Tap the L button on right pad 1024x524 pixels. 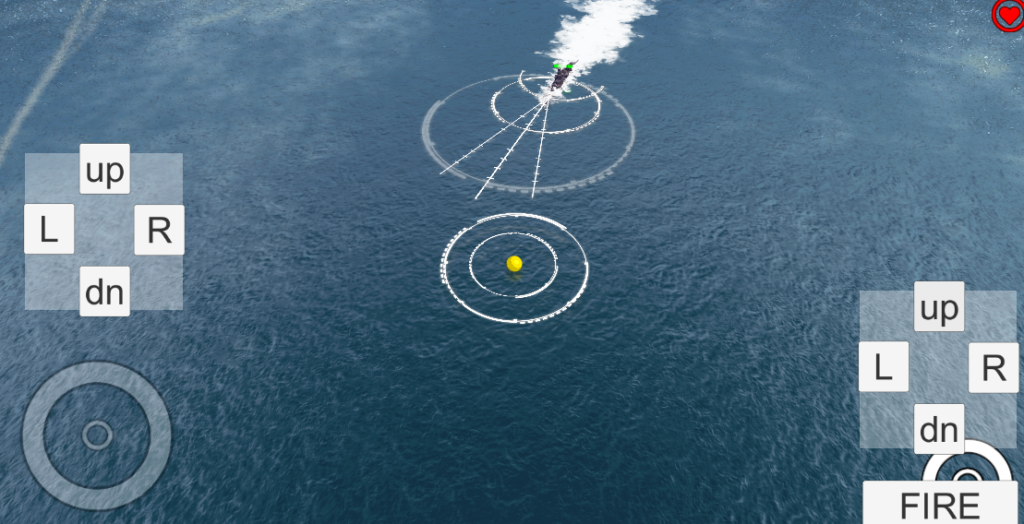[883, 367]
